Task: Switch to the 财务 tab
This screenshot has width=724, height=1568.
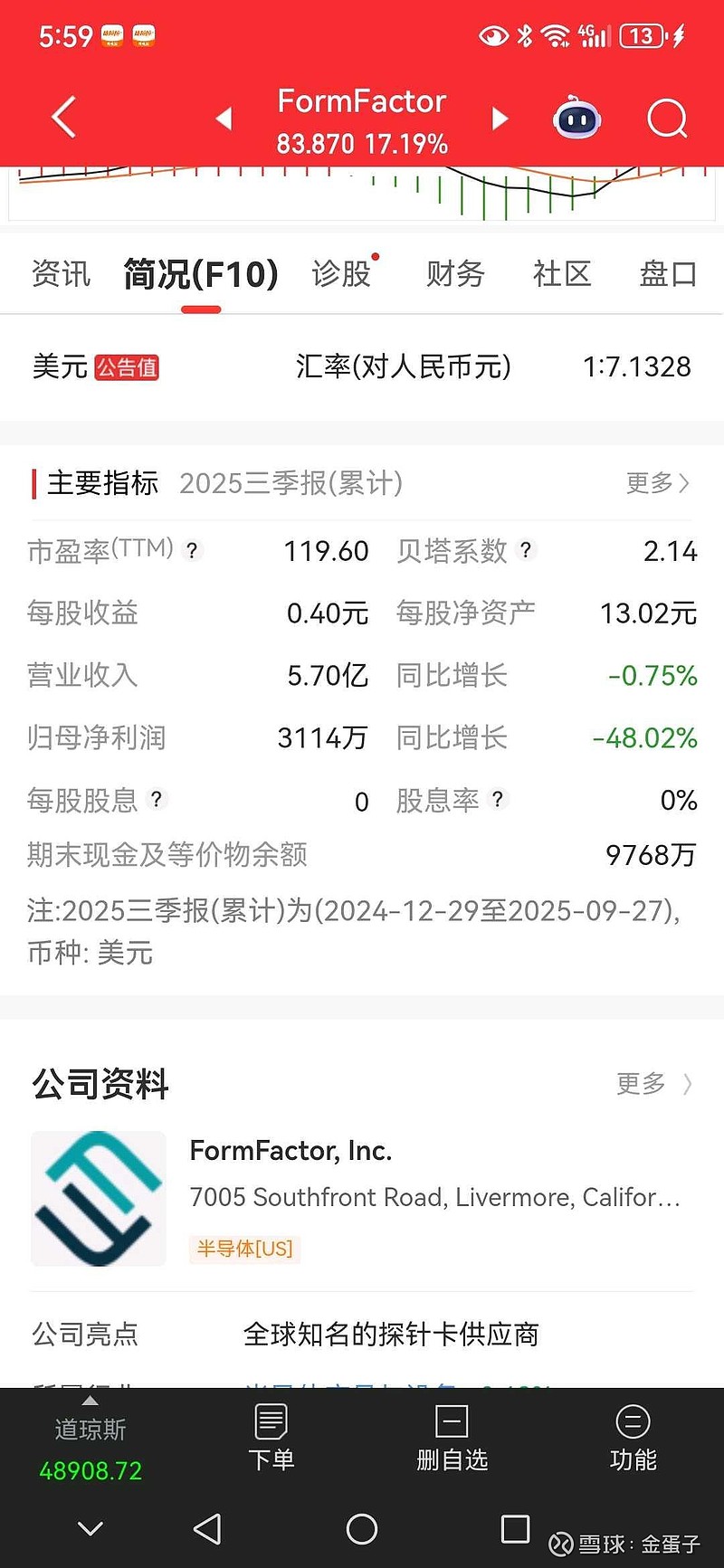Action: 454,273
